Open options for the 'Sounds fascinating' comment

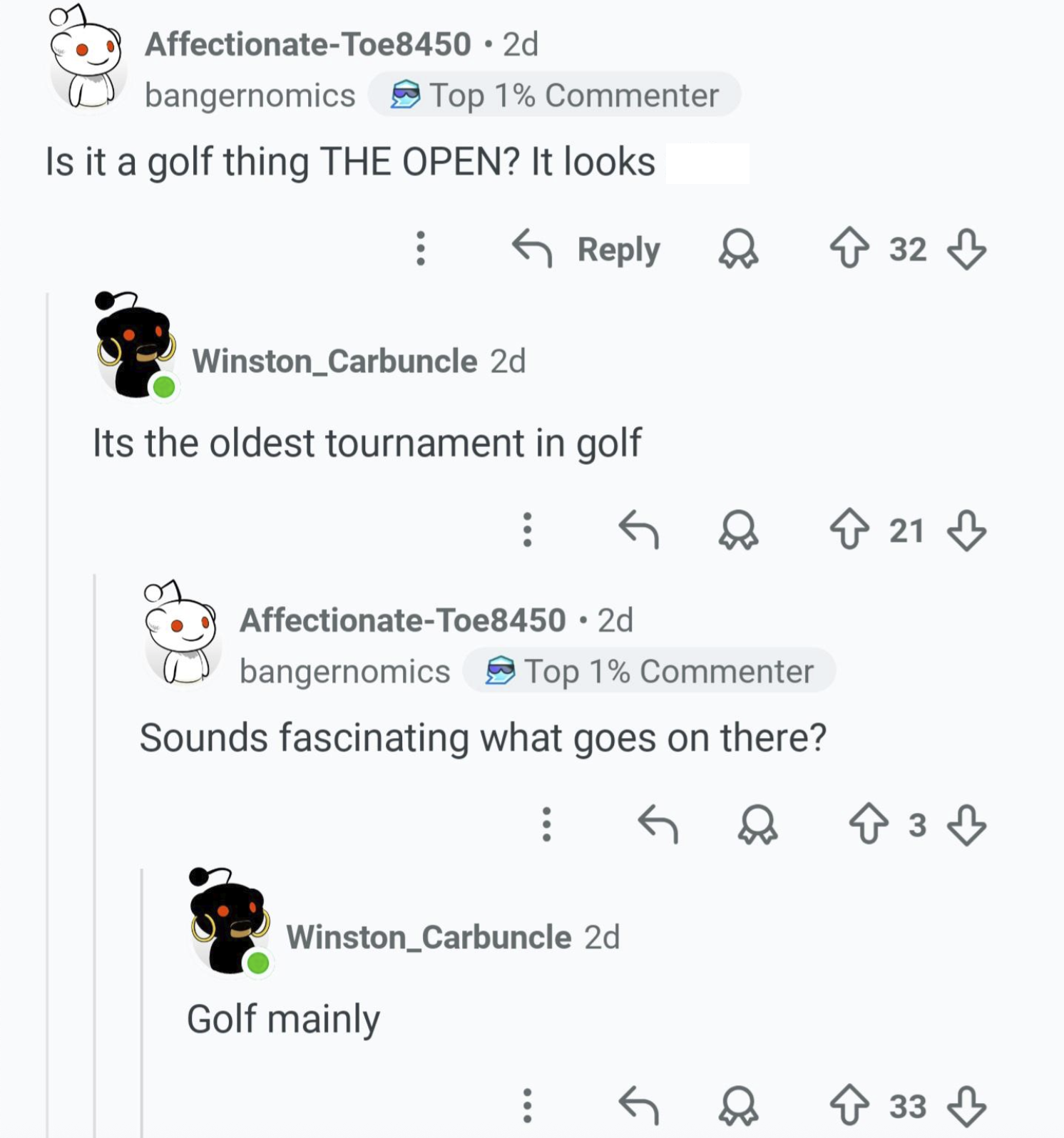[x=546, y=824]
